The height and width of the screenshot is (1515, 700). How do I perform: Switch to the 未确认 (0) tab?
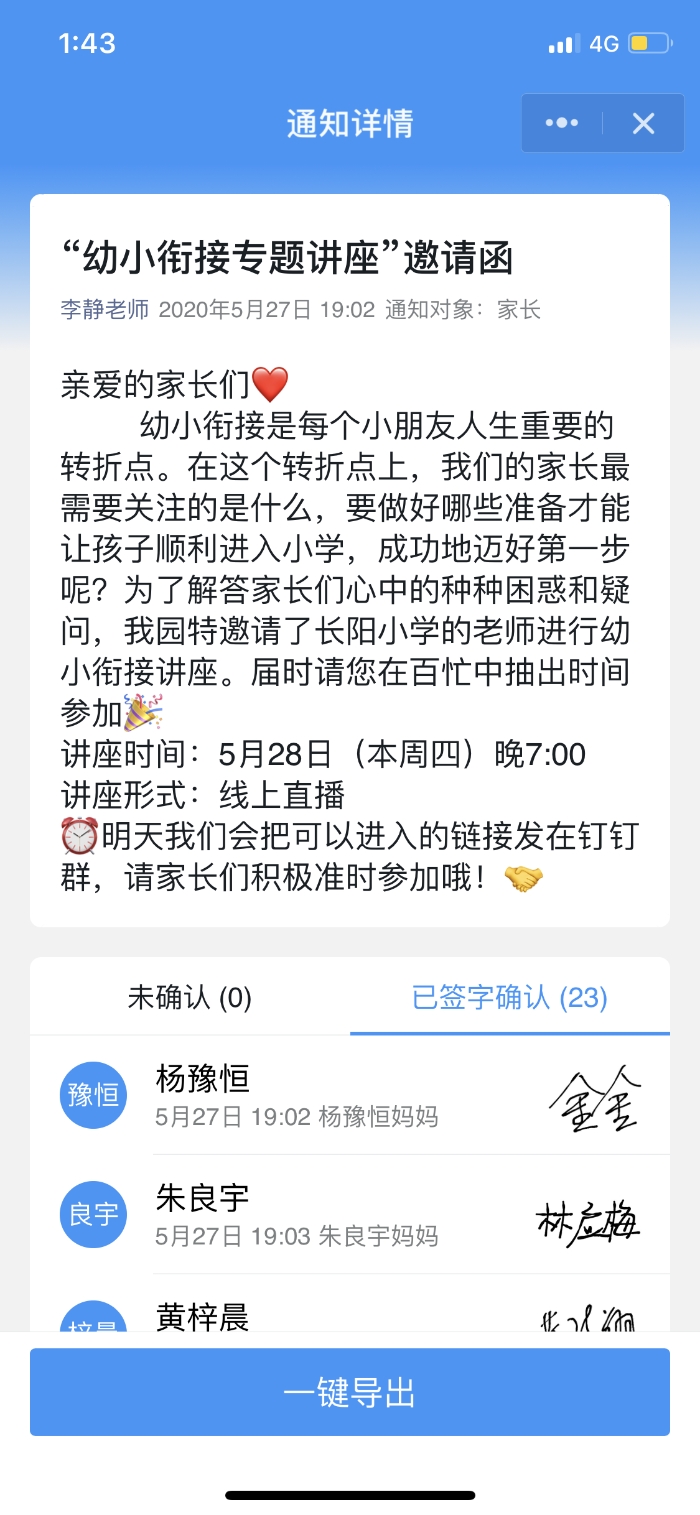click(190, 997)
